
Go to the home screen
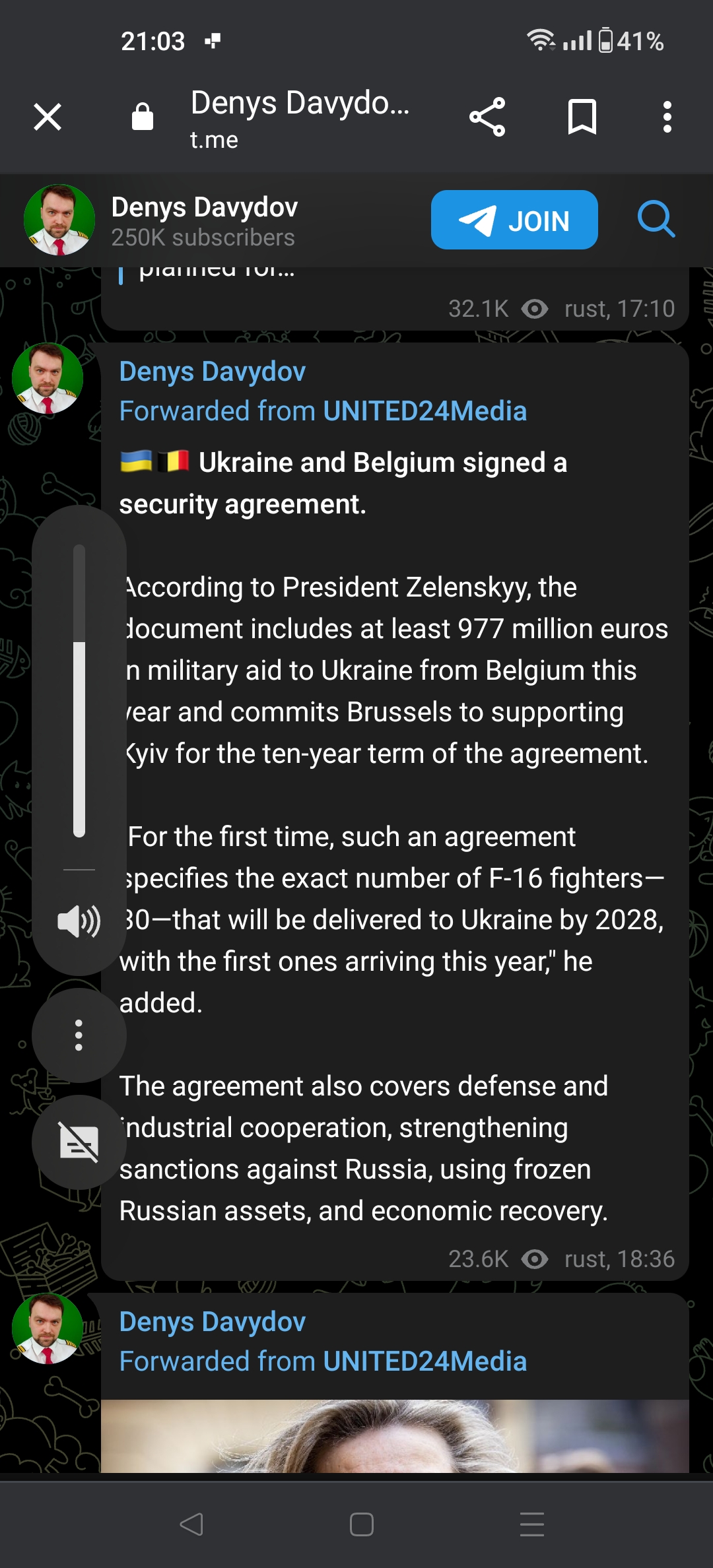[362, 1524]
